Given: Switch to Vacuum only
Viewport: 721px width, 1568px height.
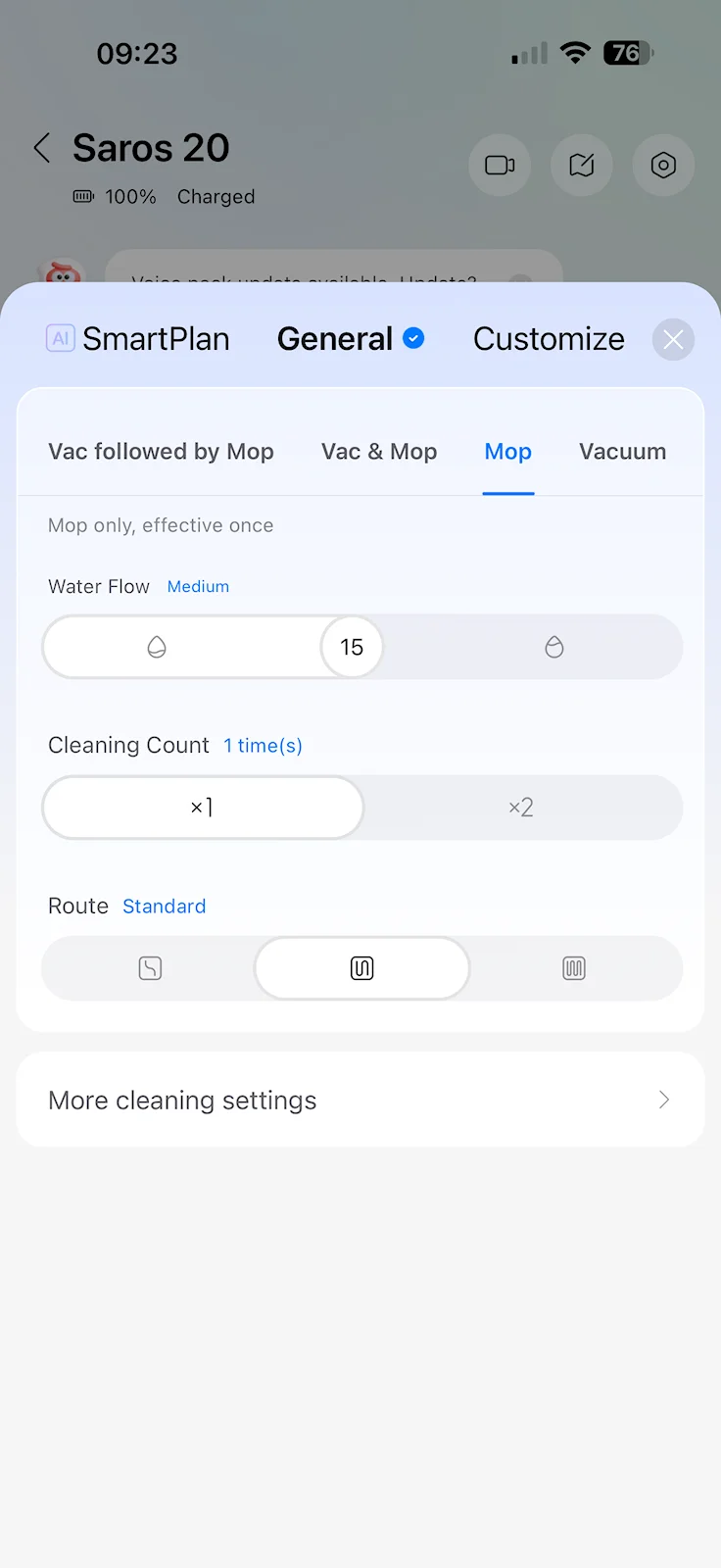Looking at the screenshot, I should 622,452.
